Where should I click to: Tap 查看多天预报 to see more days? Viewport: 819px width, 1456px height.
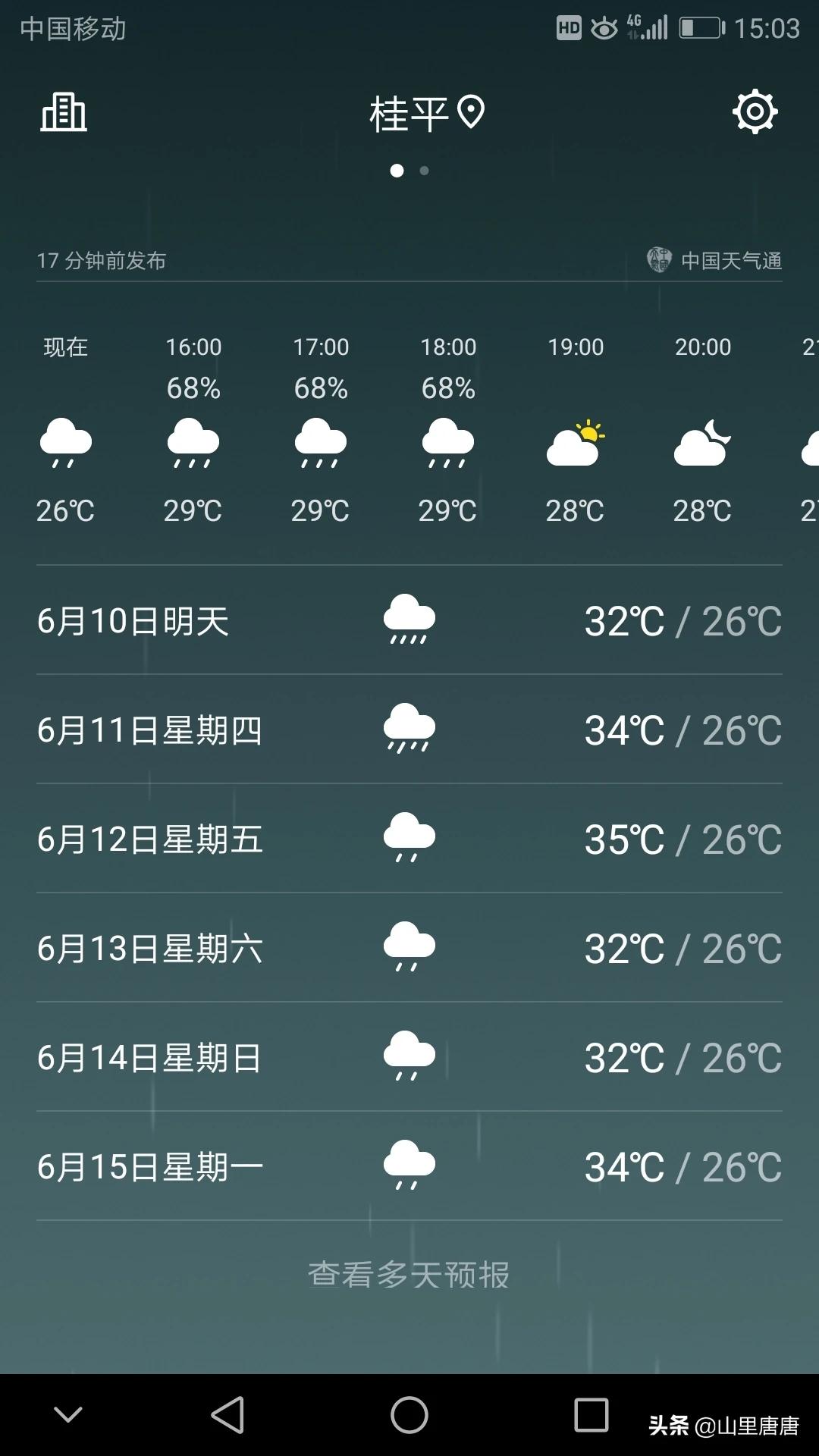pos(409,1274)
